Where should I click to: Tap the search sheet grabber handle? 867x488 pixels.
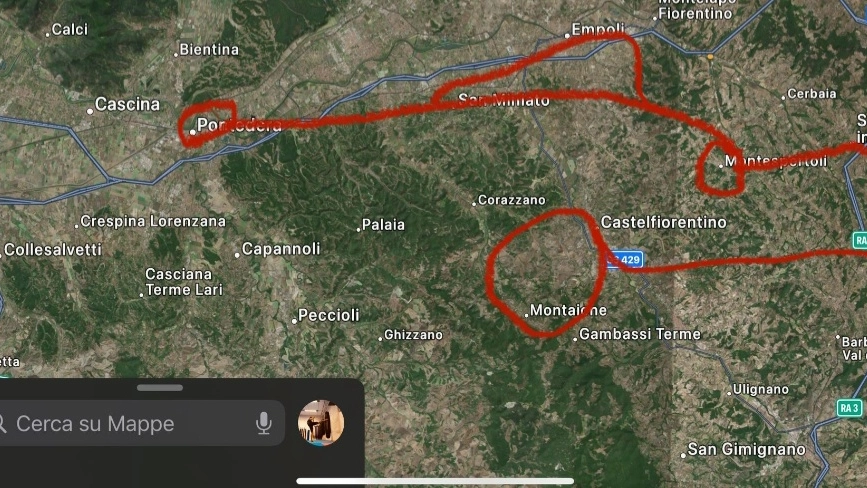click(x=160, y=388)
